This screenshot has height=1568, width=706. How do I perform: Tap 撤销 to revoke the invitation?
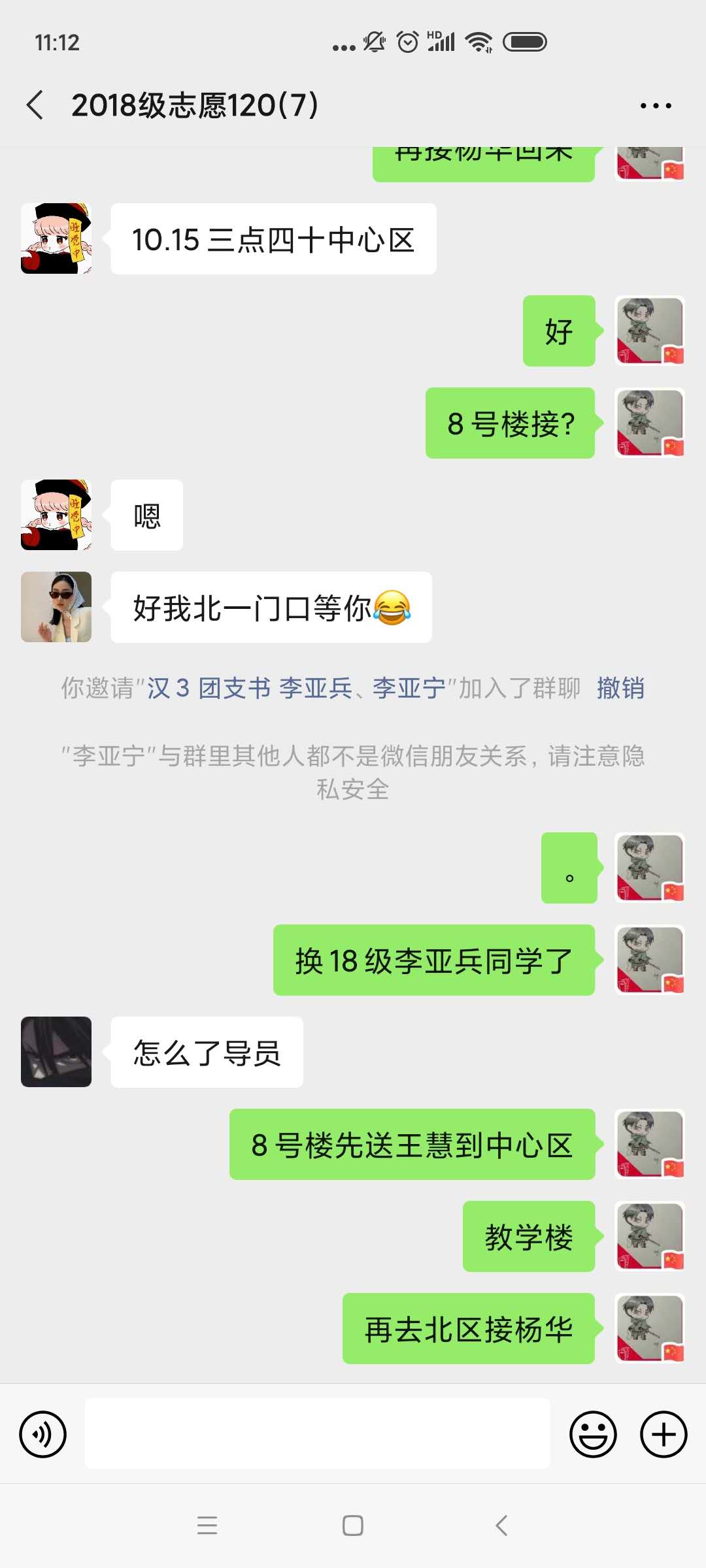pyautogui.click(x=620, y=688)
